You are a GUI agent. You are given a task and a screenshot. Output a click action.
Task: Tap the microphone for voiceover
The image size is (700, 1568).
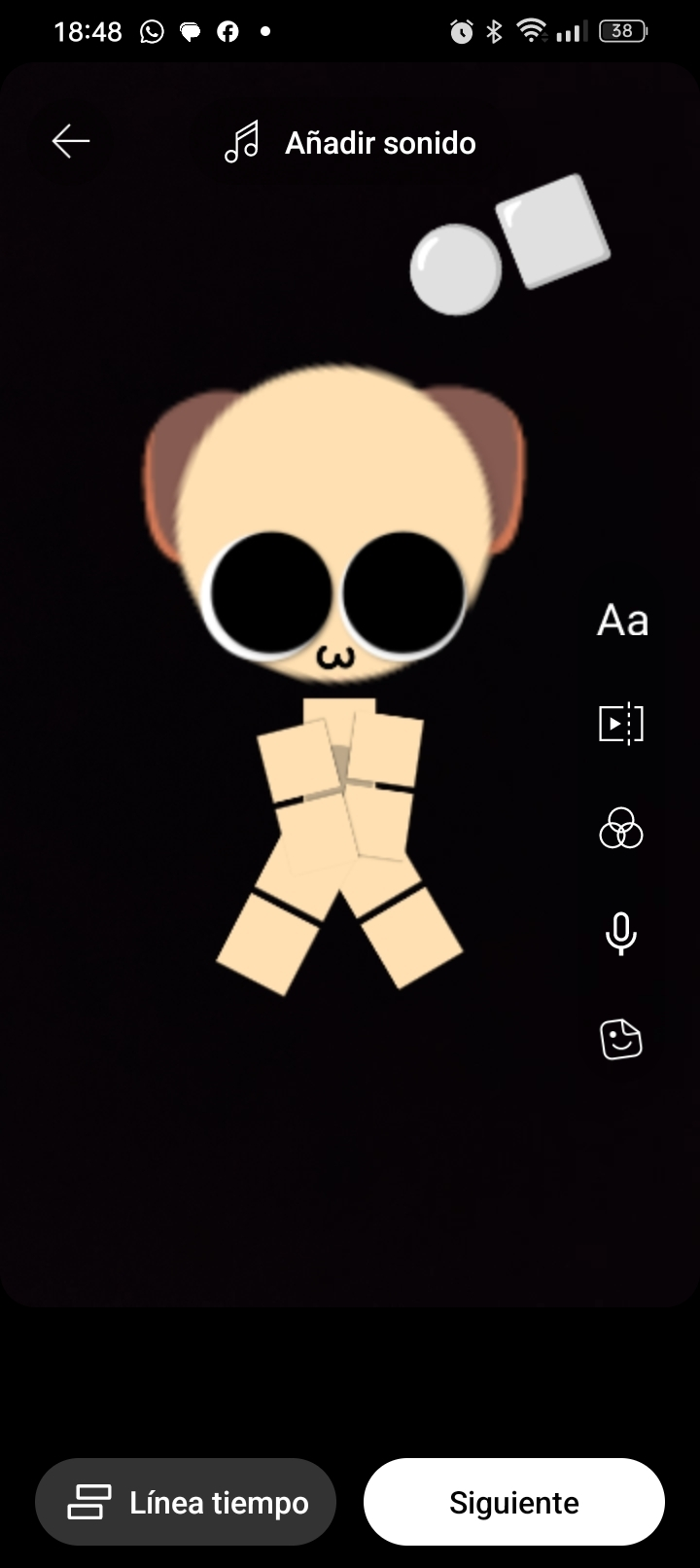621,934
